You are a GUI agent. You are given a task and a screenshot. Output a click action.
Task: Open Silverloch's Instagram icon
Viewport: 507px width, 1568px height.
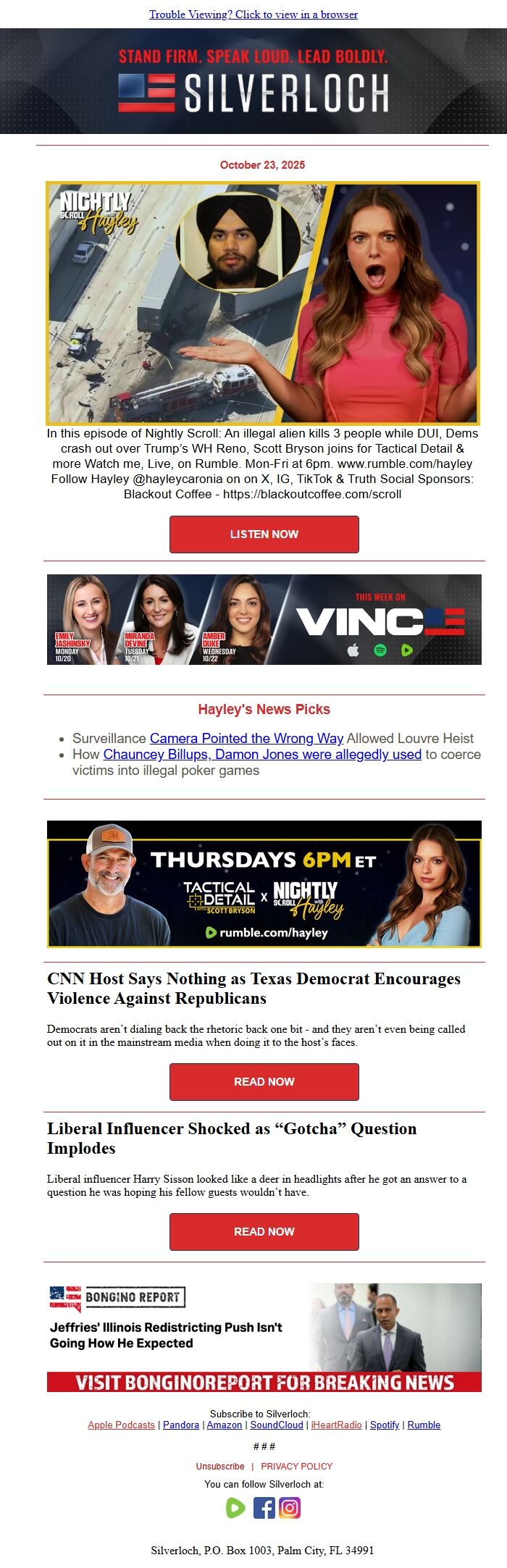click(x=290, y=1508)
